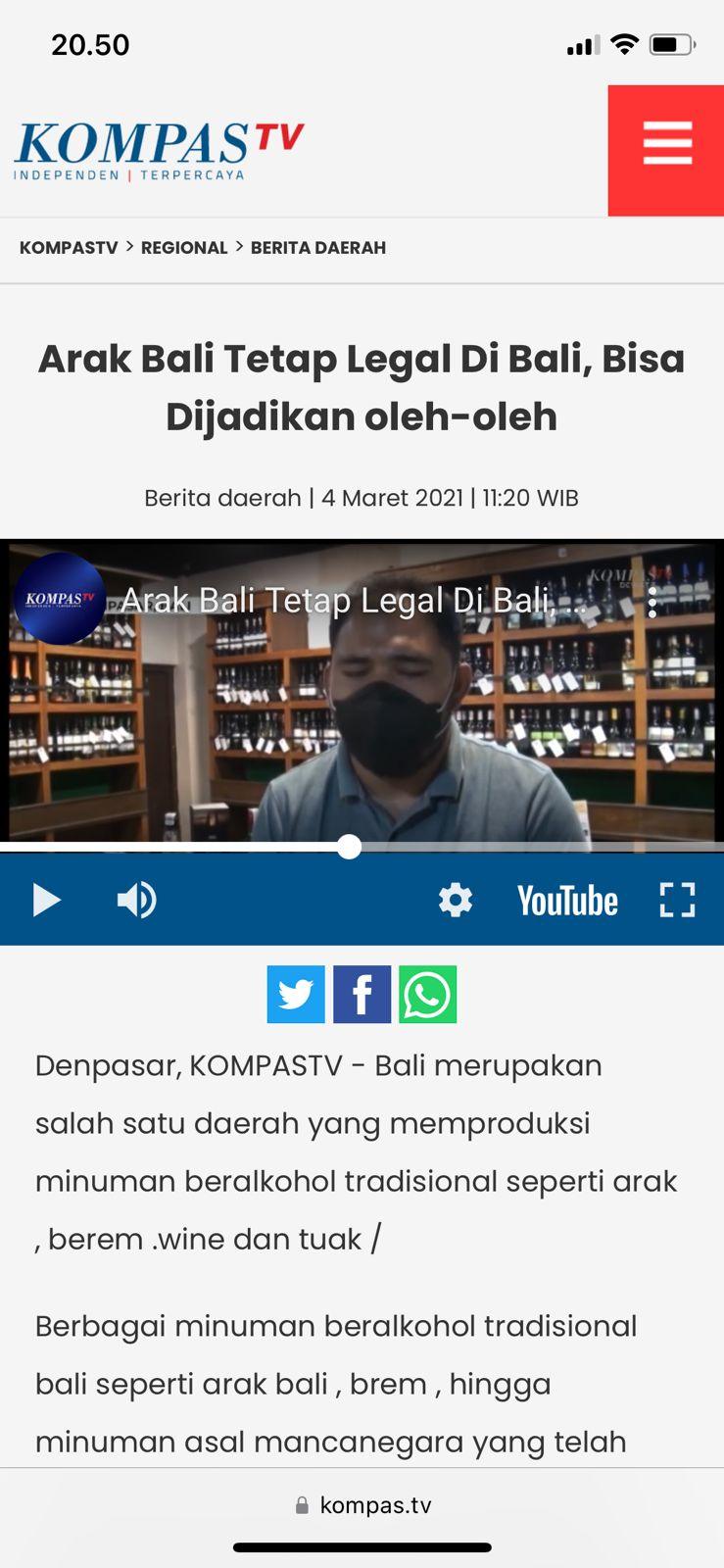
Task: Open video settings gear
Action: (456, 900)
